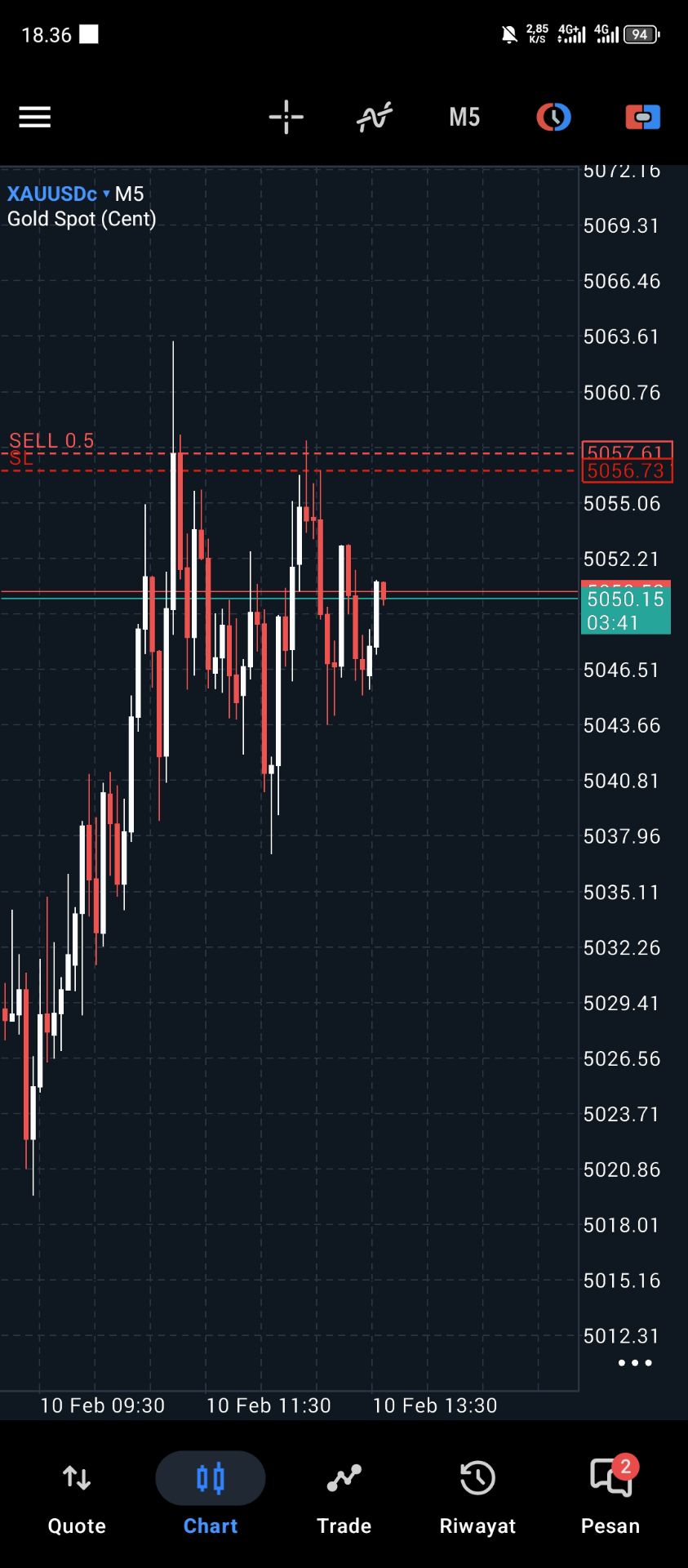The height and width of the screenshot is (1568, 688).
Task: Select the SELL 0.5 order line
Action: [x=52, y=442]
